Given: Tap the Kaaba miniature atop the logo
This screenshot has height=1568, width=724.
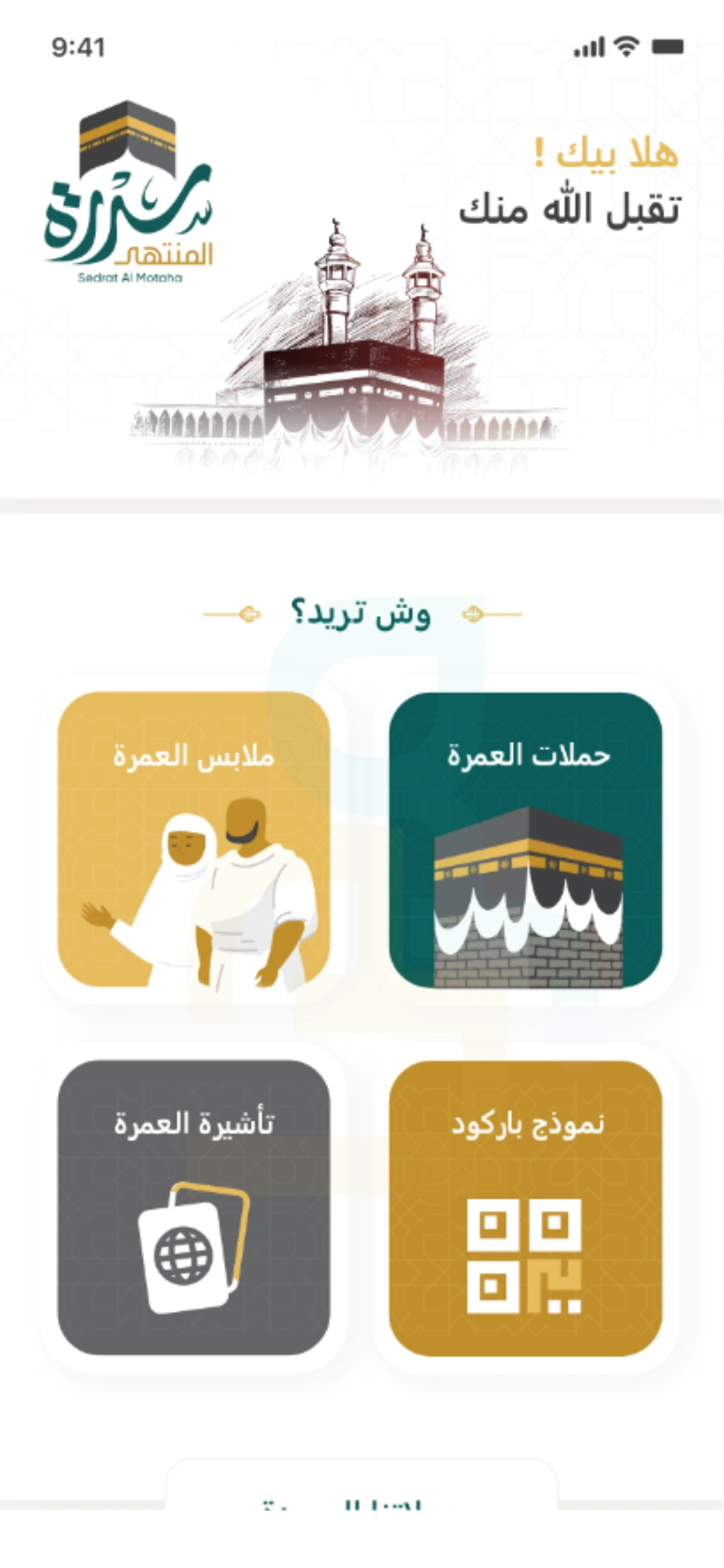Looking at the screenshot, I should [x=127, y=138].
